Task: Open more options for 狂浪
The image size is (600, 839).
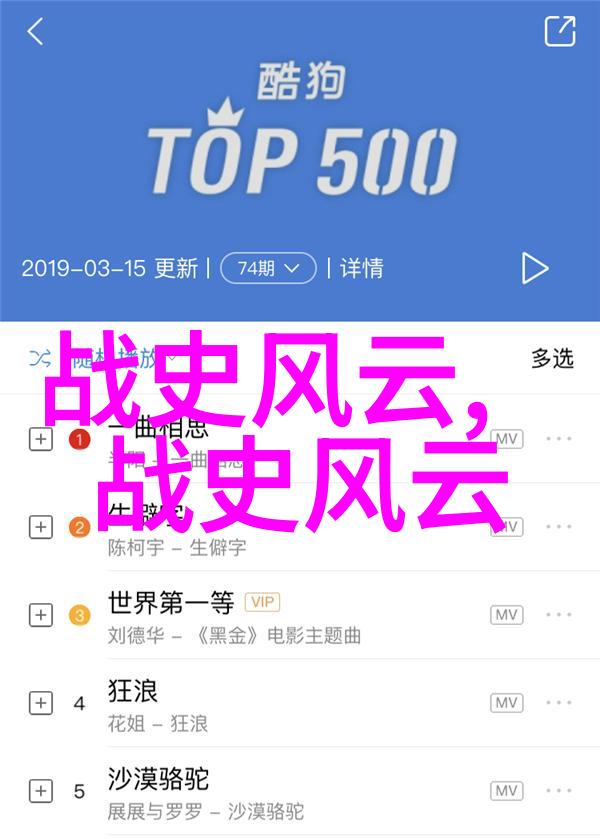Action: (x=559, y=703)
